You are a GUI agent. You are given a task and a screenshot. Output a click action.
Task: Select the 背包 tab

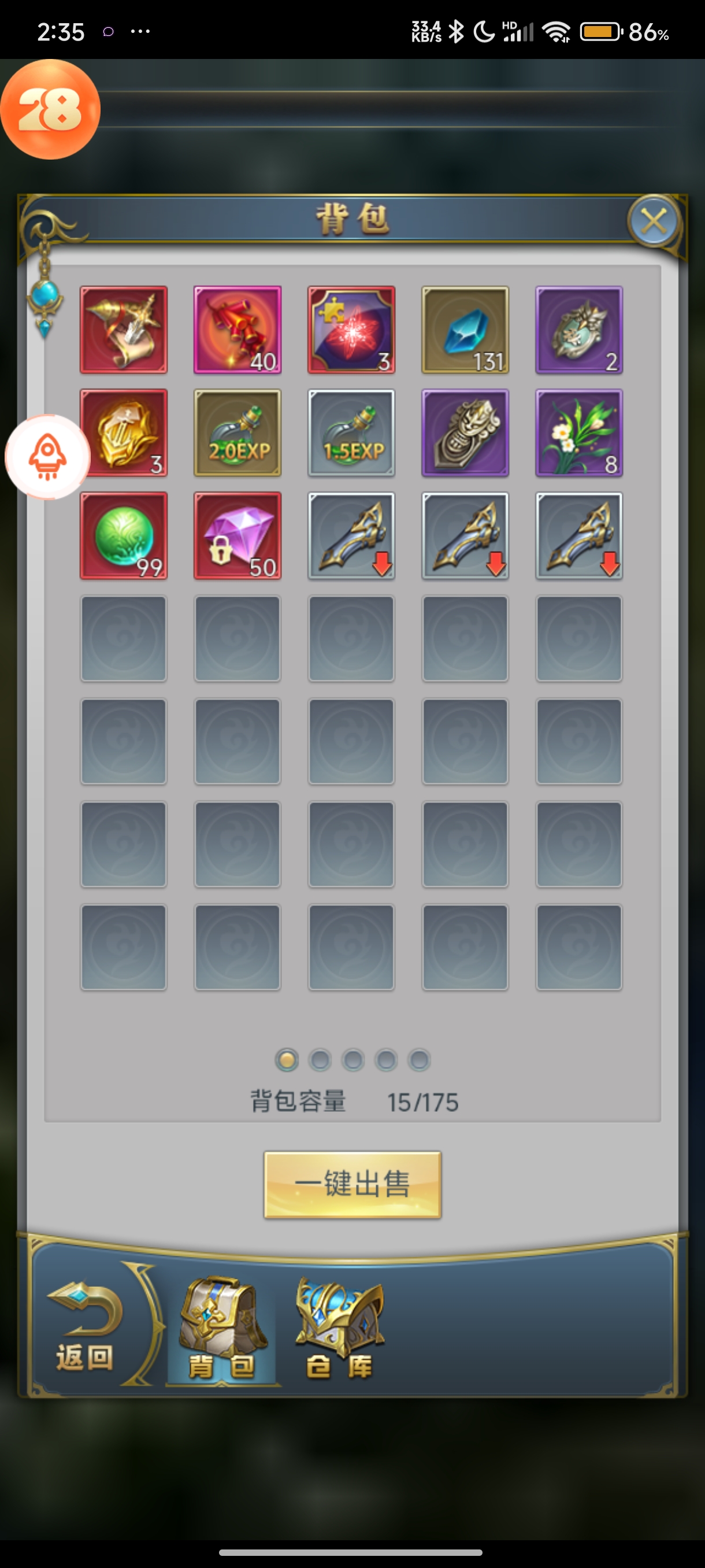[x=222, y=1327]
